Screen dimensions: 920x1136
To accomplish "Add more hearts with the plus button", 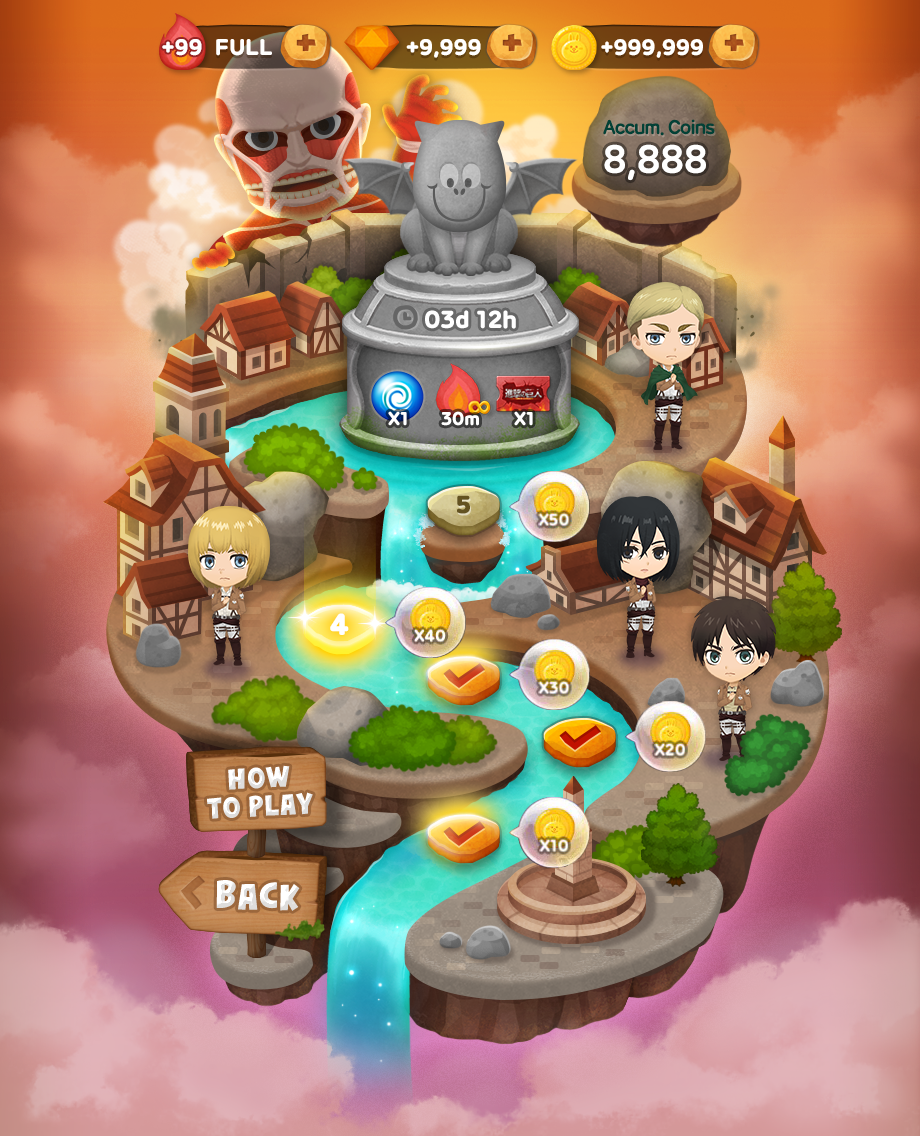I will (305, 46).
